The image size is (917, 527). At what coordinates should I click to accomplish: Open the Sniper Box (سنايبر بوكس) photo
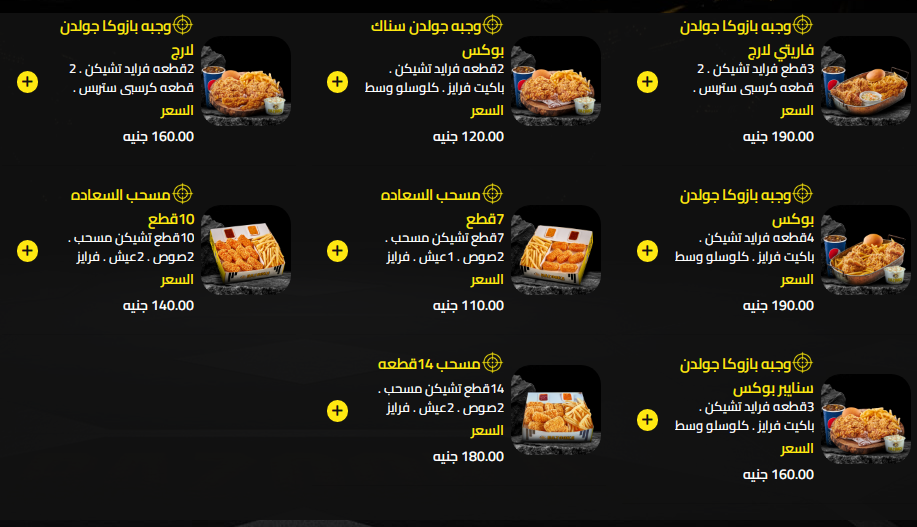tap(866, 419)
